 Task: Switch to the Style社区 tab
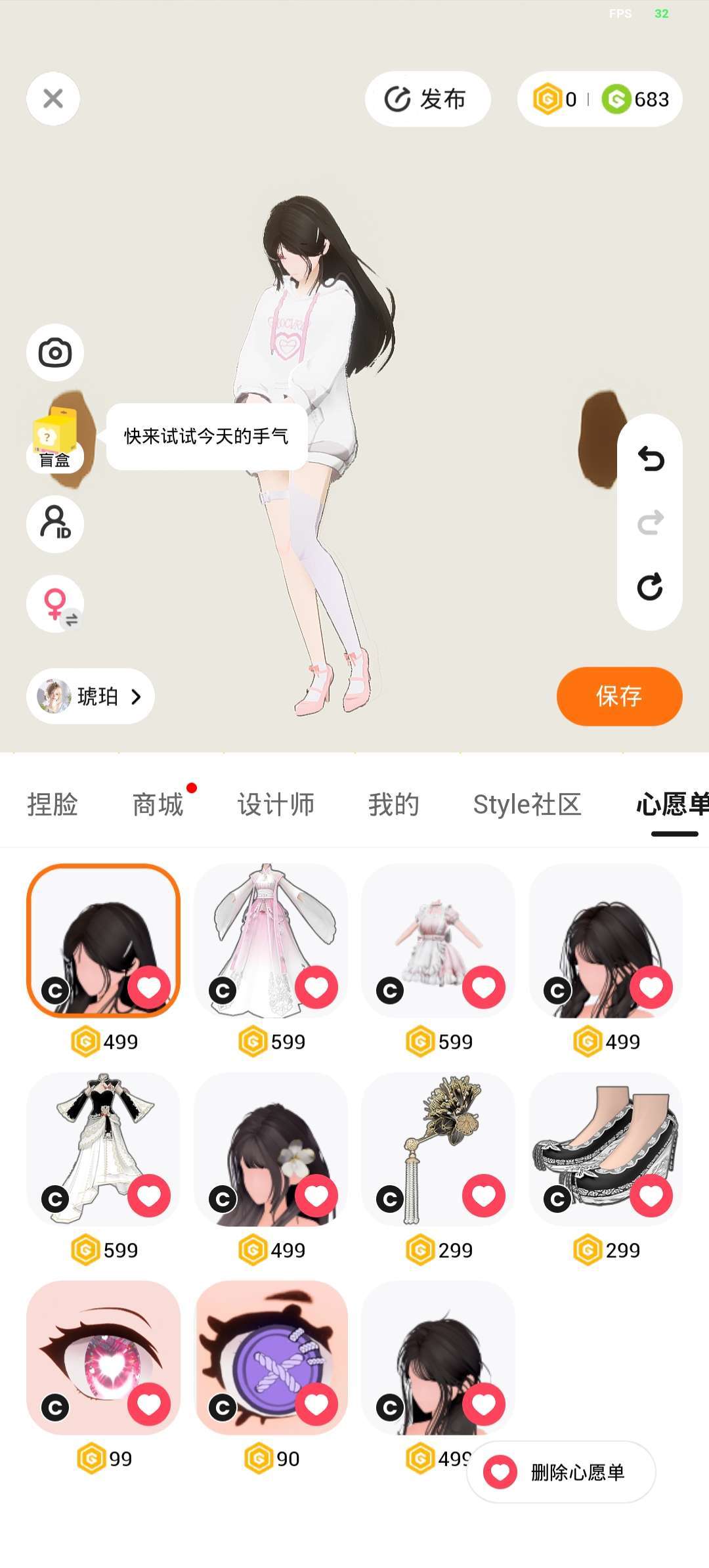click(x=527, y=804)
